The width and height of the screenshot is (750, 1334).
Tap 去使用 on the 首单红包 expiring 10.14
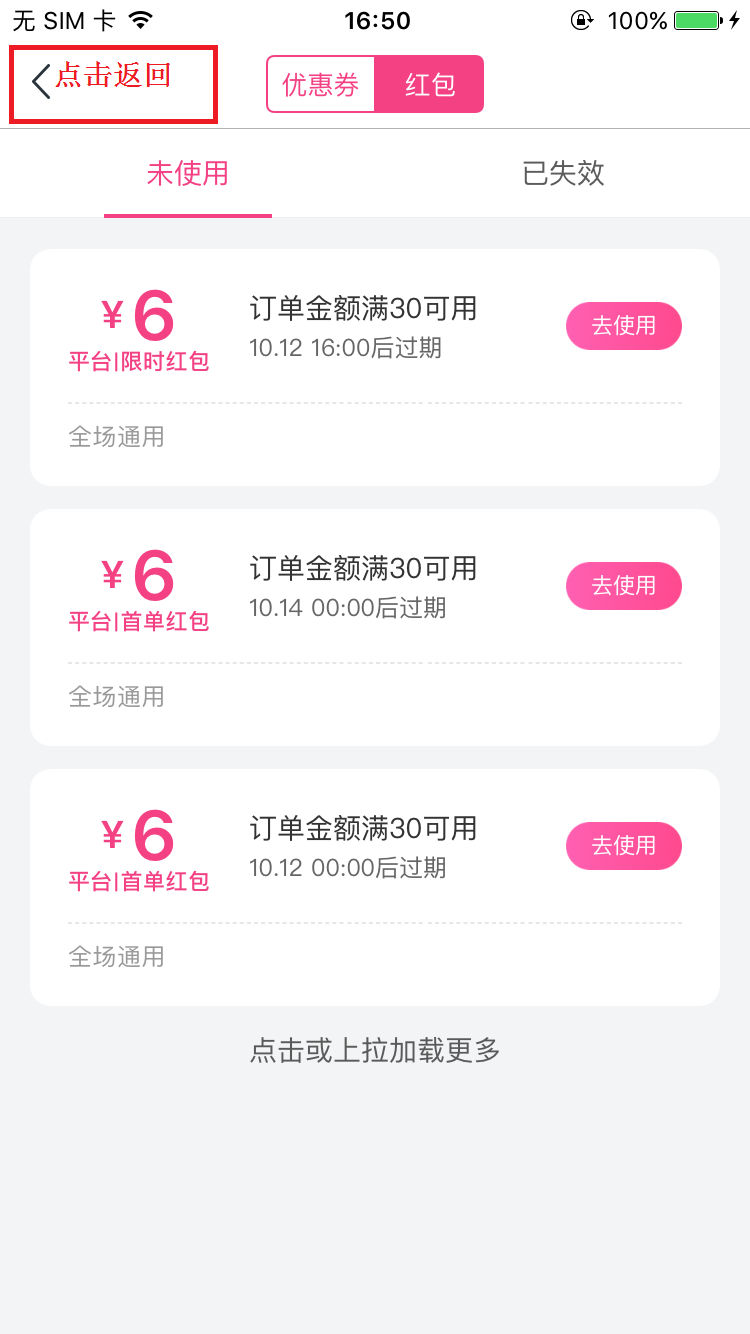coord(624,586)
